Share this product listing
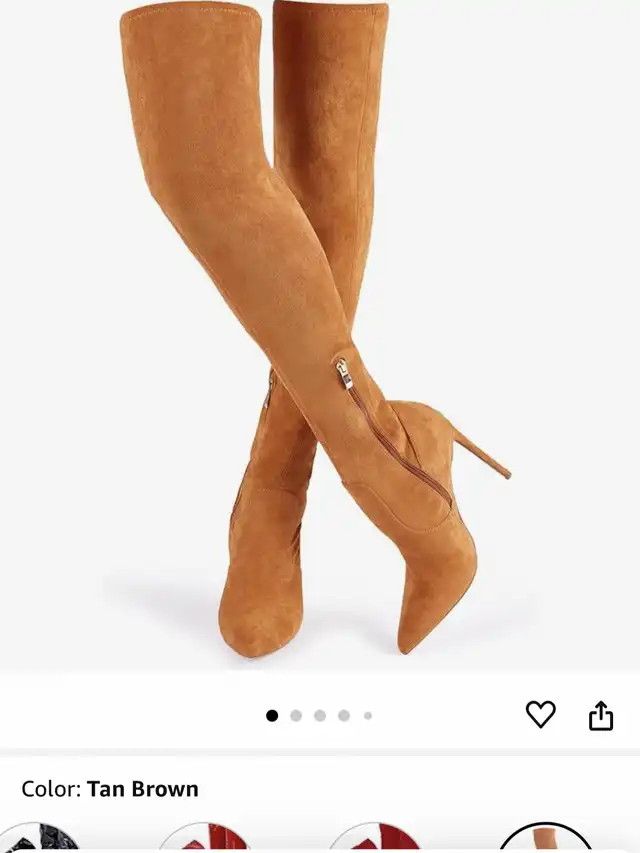 pyautogui.click(x=600, y=715)
